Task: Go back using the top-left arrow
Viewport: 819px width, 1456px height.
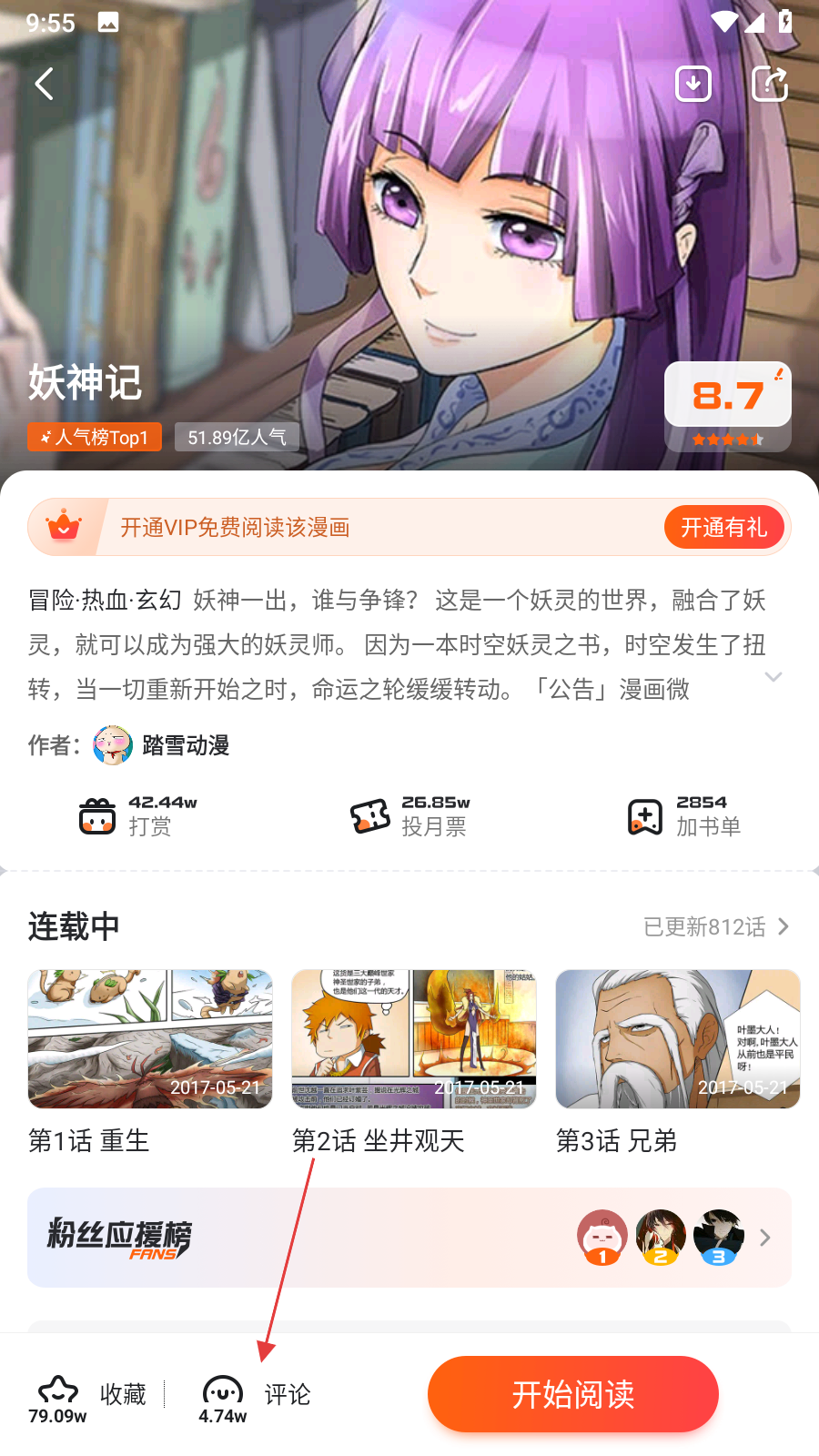Action: click(45, 85)
